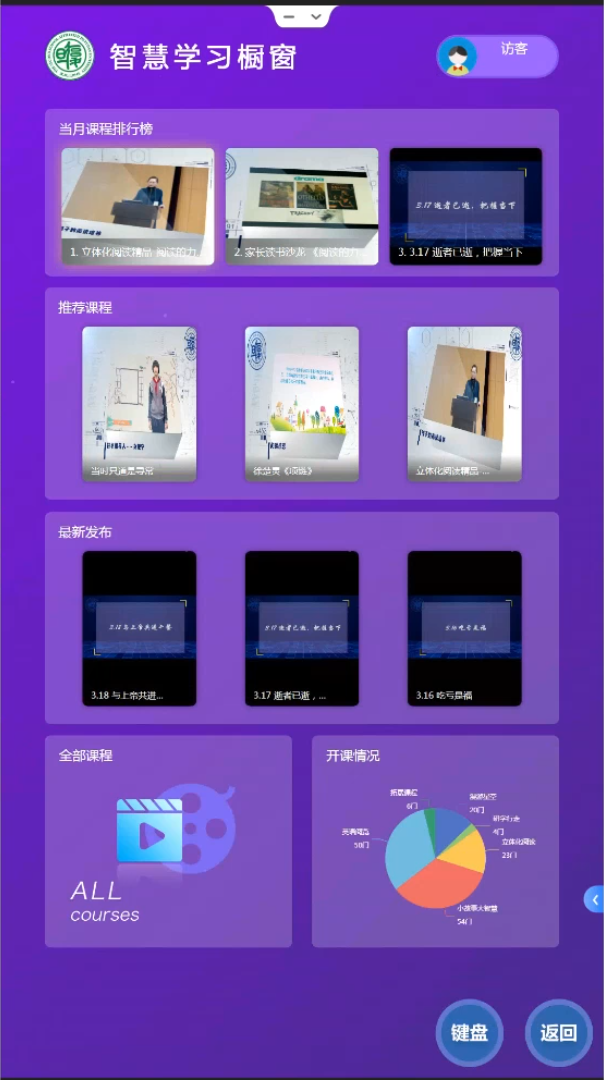Open latest release 3.17 逝者已逝
The height and width of the screenshot is (1080, 604).
[302, 629]
